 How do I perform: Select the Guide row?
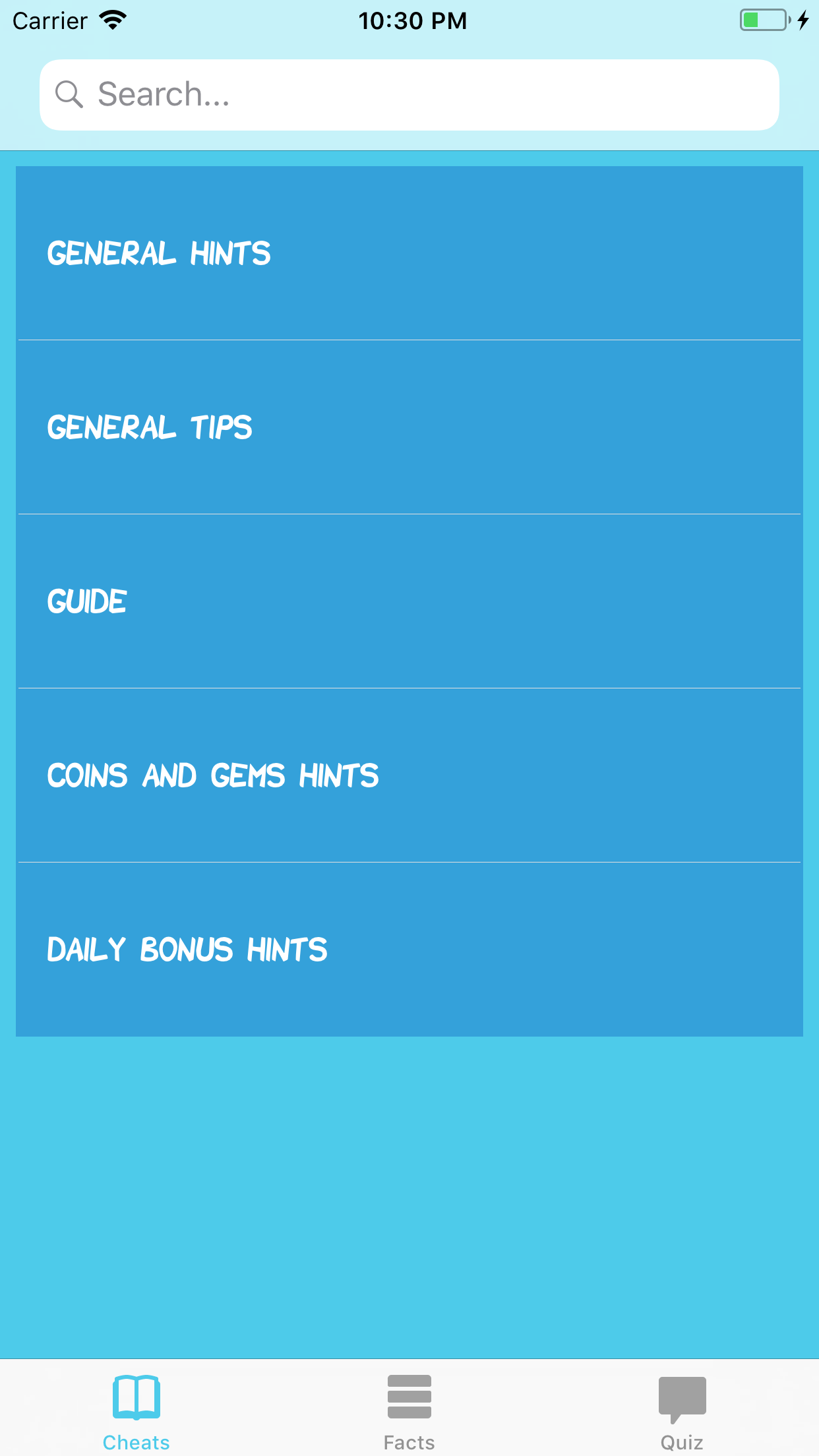coord(409,601)
